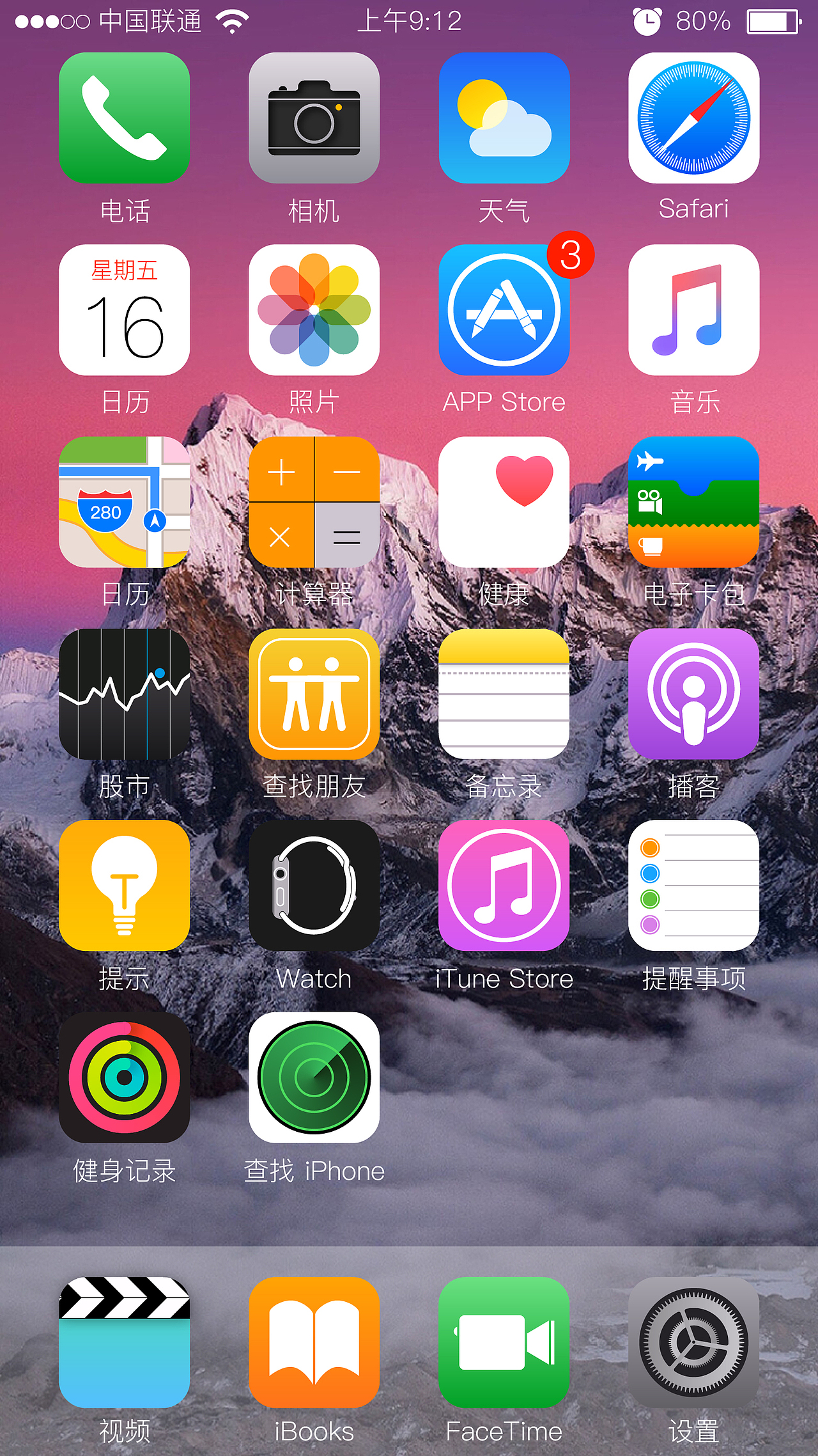
Task: Open the 天气 weather app
Action: [x=504, y=118]
